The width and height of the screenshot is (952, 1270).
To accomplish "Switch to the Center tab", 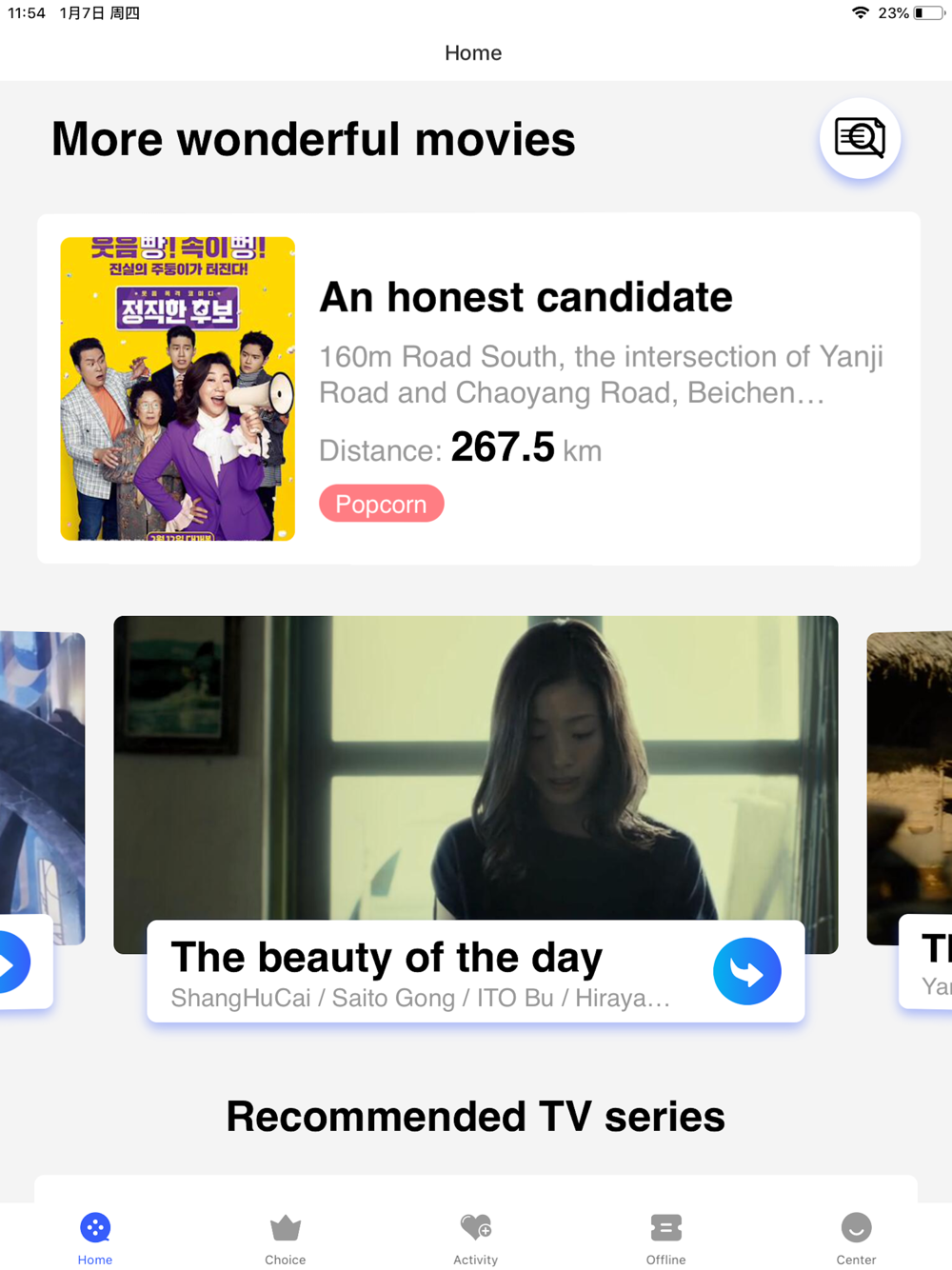I will 856,1238.
